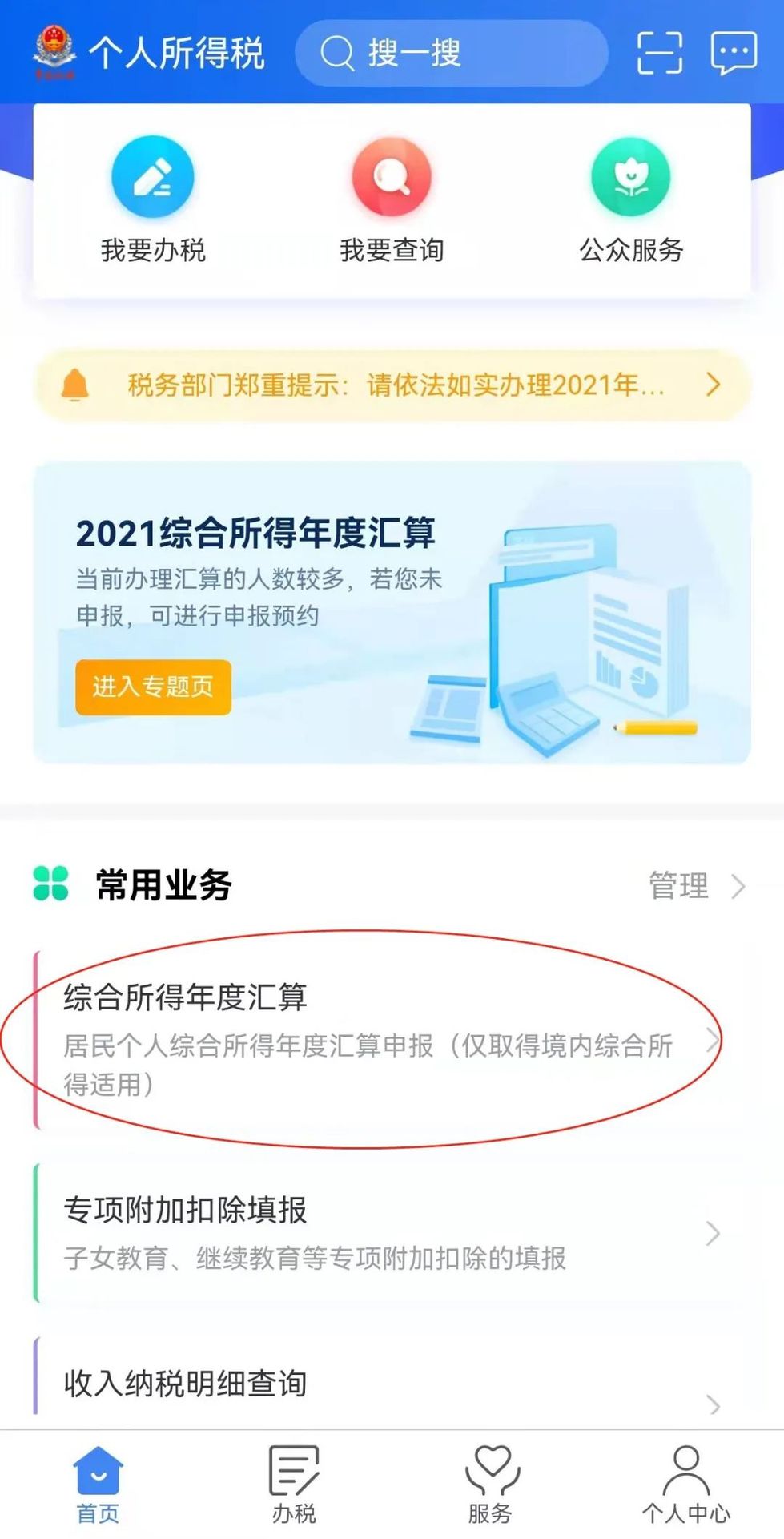Open the message chat icon
784x1539 pixels.
pos(734,54)
